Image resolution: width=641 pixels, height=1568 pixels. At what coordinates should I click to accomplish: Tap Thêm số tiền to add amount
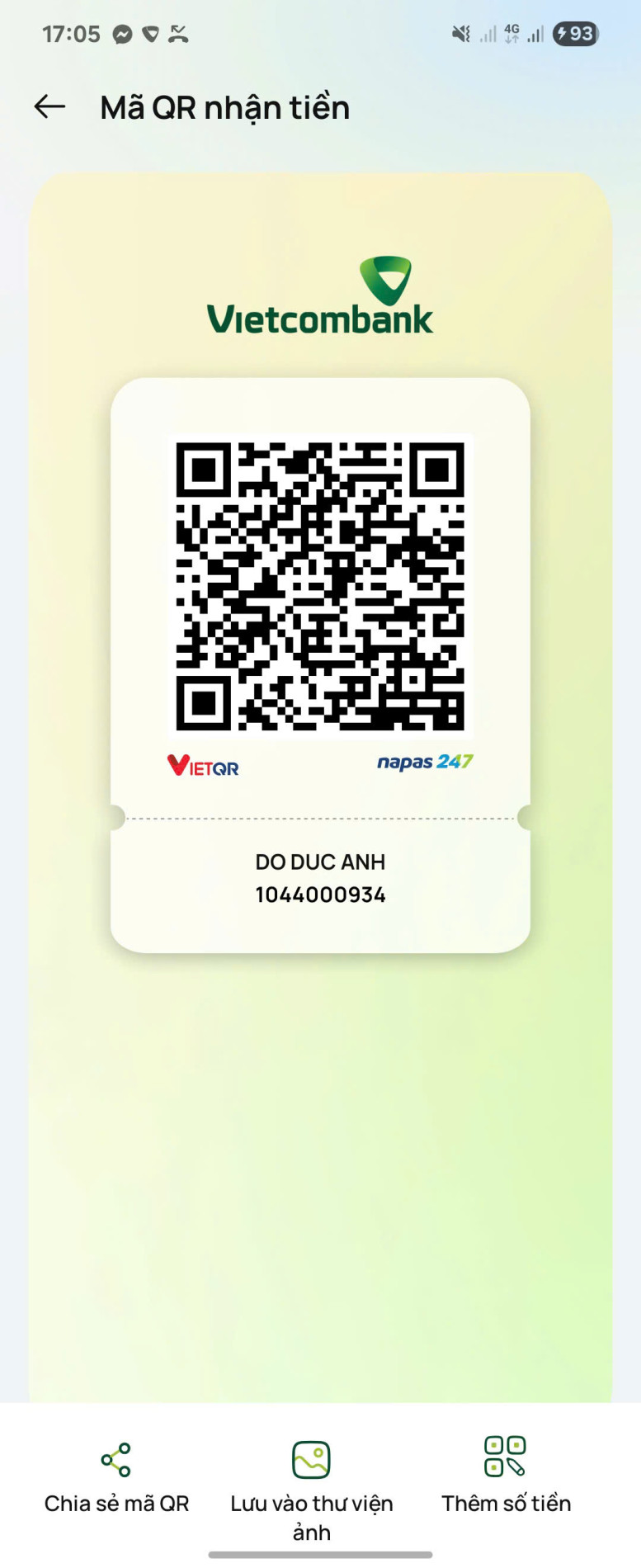505,1477
